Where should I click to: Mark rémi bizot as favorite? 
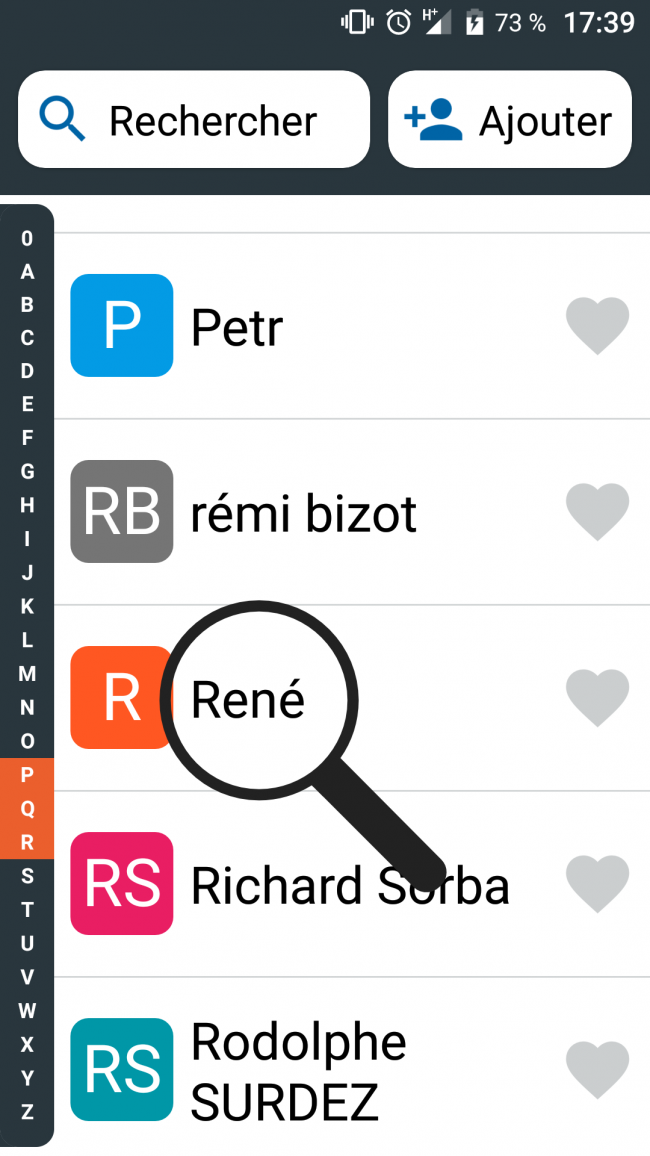point(597,512)
